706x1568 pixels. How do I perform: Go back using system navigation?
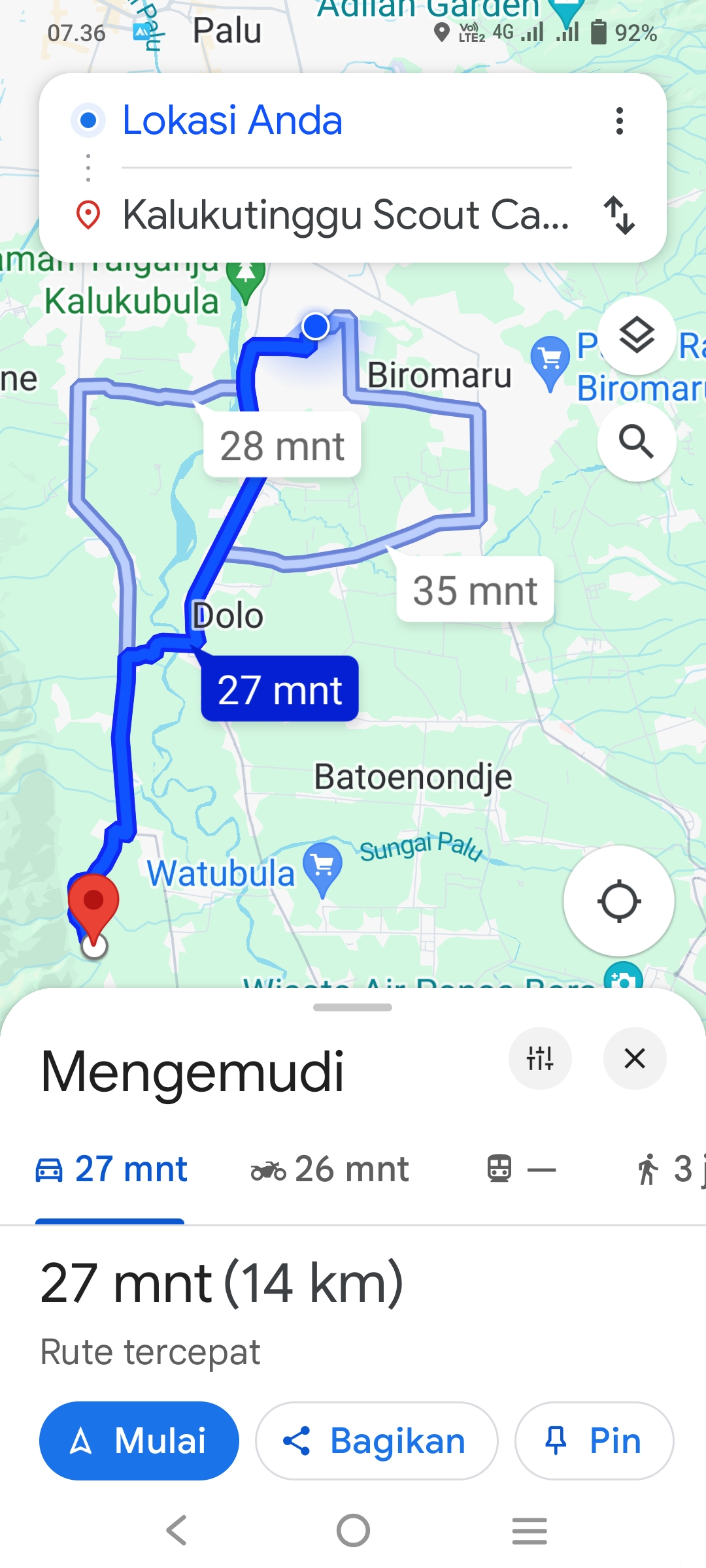[x=176, y=1530]
